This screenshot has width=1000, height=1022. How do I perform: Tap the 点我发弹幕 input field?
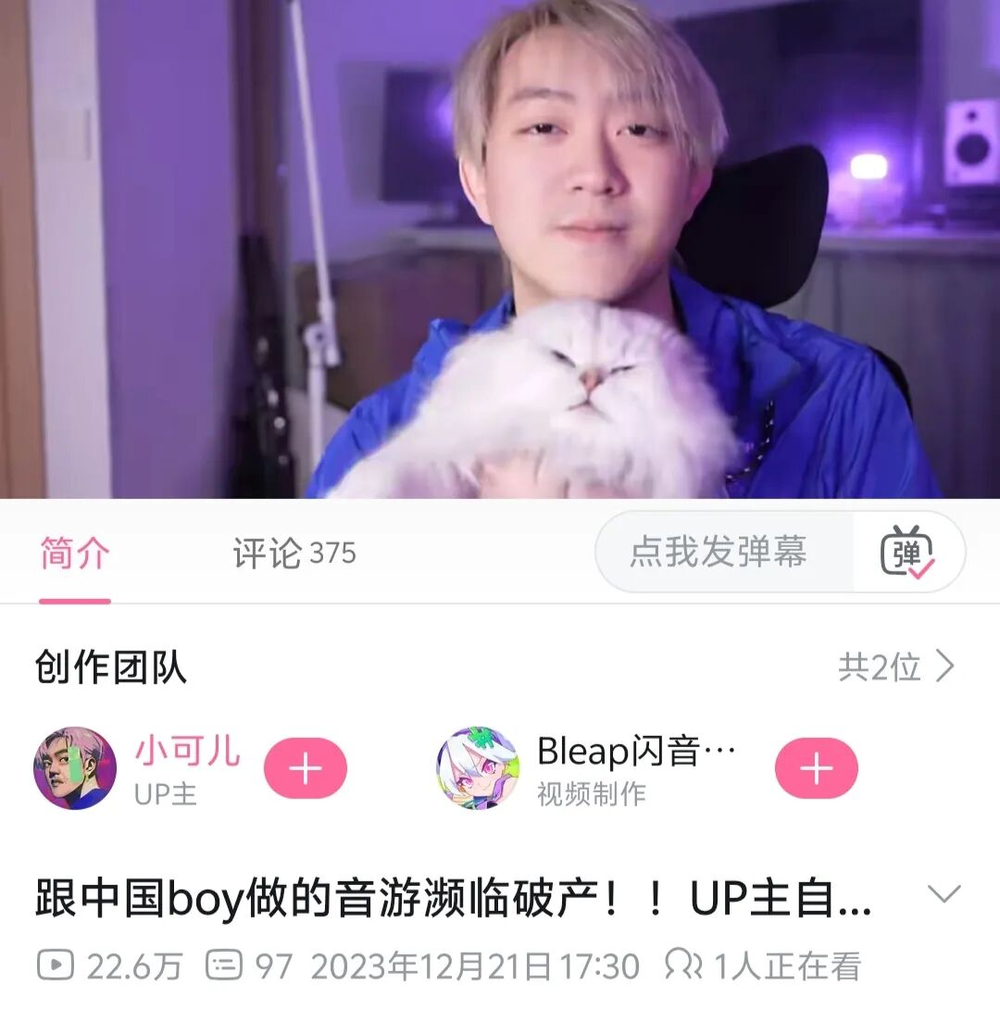(x=720, y=552)
